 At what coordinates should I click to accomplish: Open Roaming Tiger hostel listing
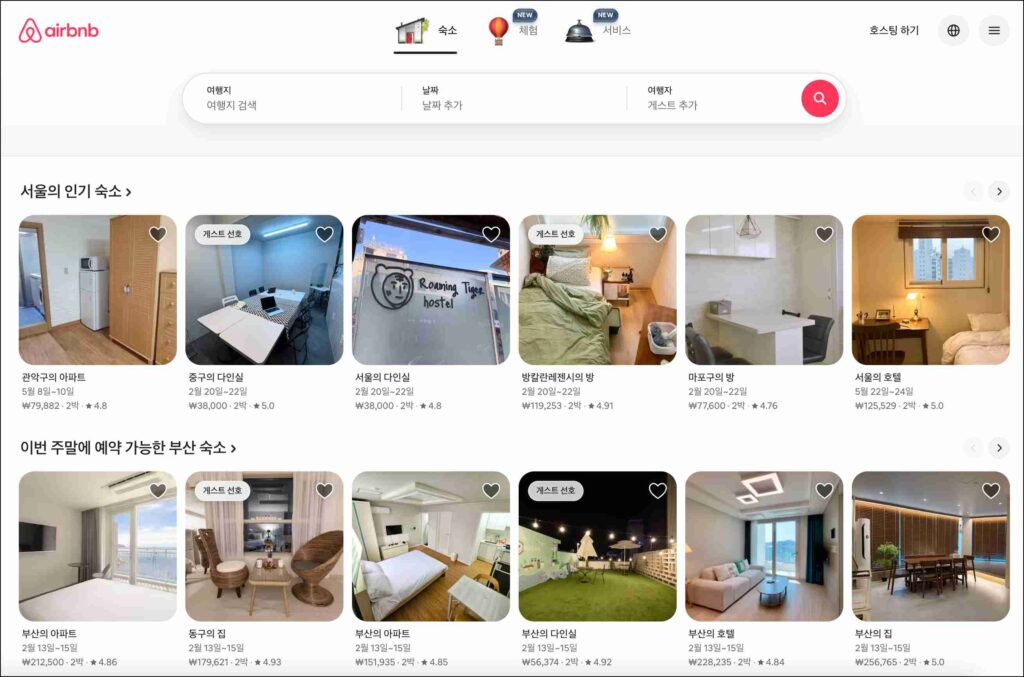tap(430, 290)
